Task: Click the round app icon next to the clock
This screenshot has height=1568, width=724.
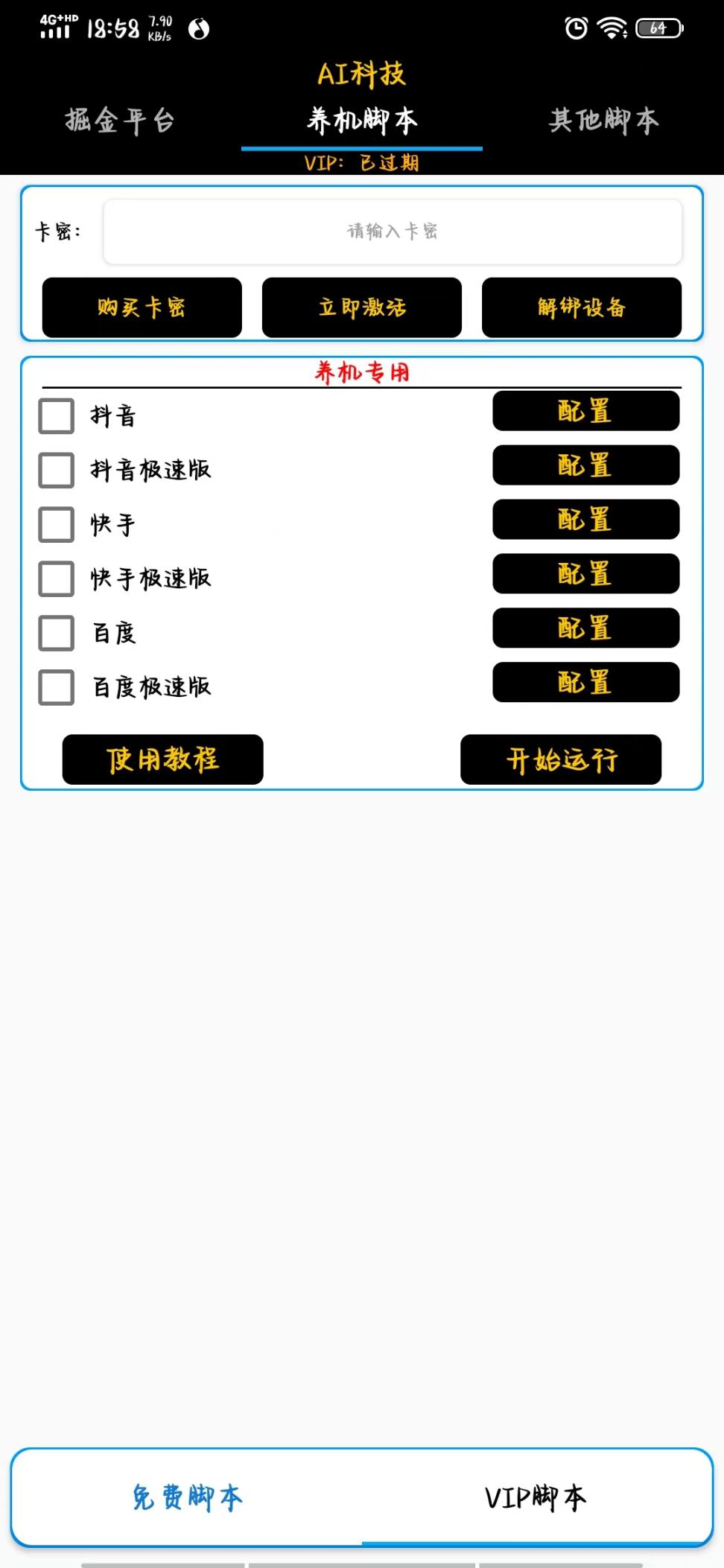Action: coord(197,31)
